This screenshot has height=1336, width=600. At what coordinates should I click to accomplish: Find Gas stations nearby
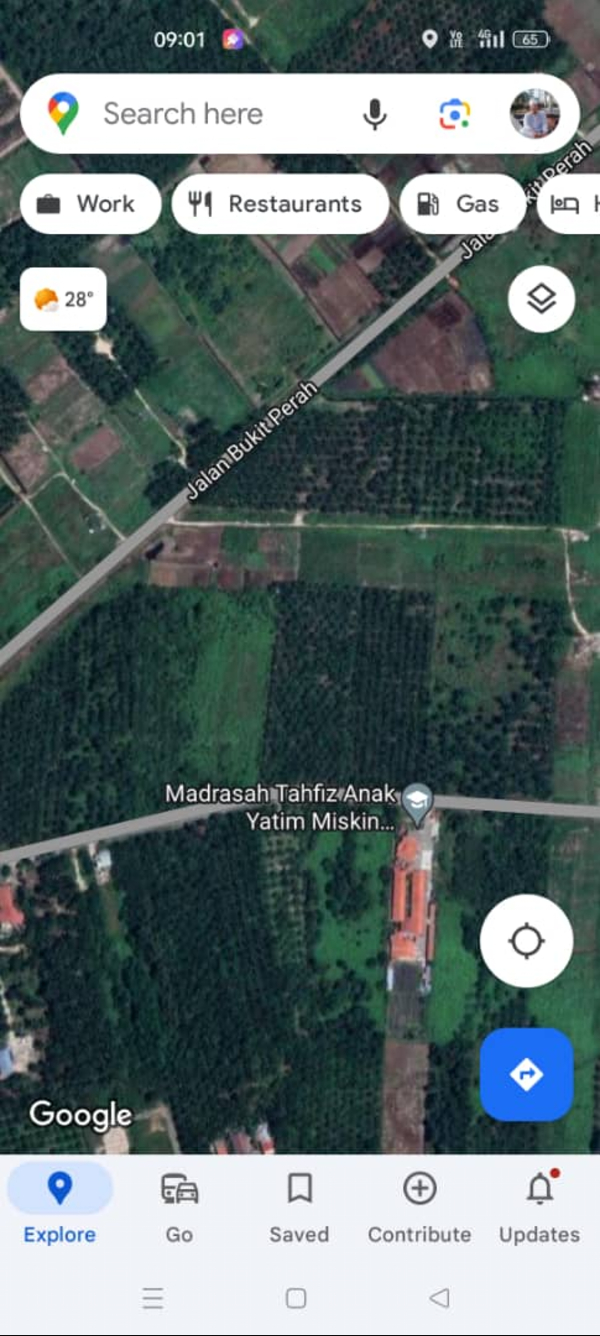pos(462,204)
